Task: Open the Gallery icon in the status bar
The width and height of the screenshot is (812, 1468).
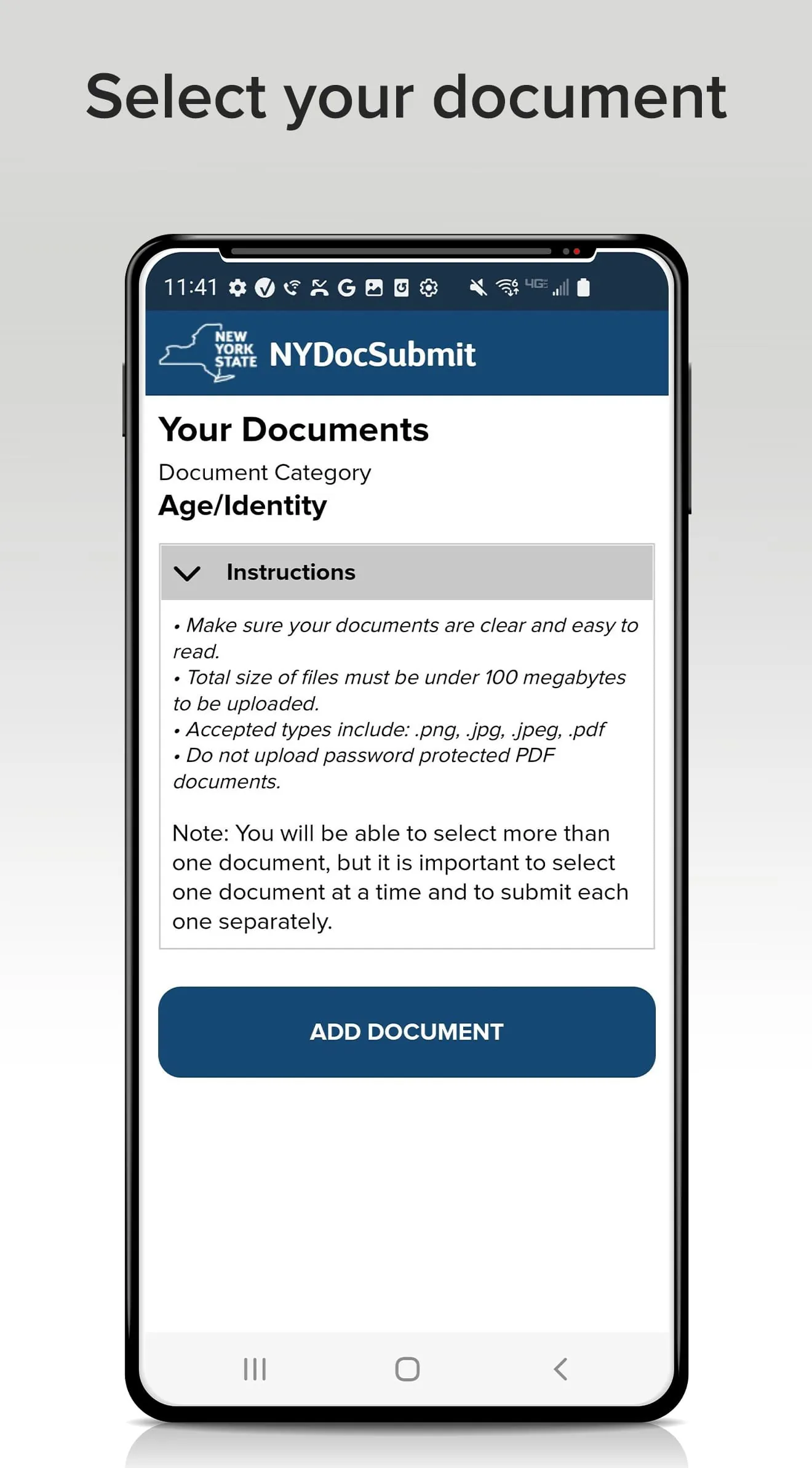Action: (x=374, y=287)
